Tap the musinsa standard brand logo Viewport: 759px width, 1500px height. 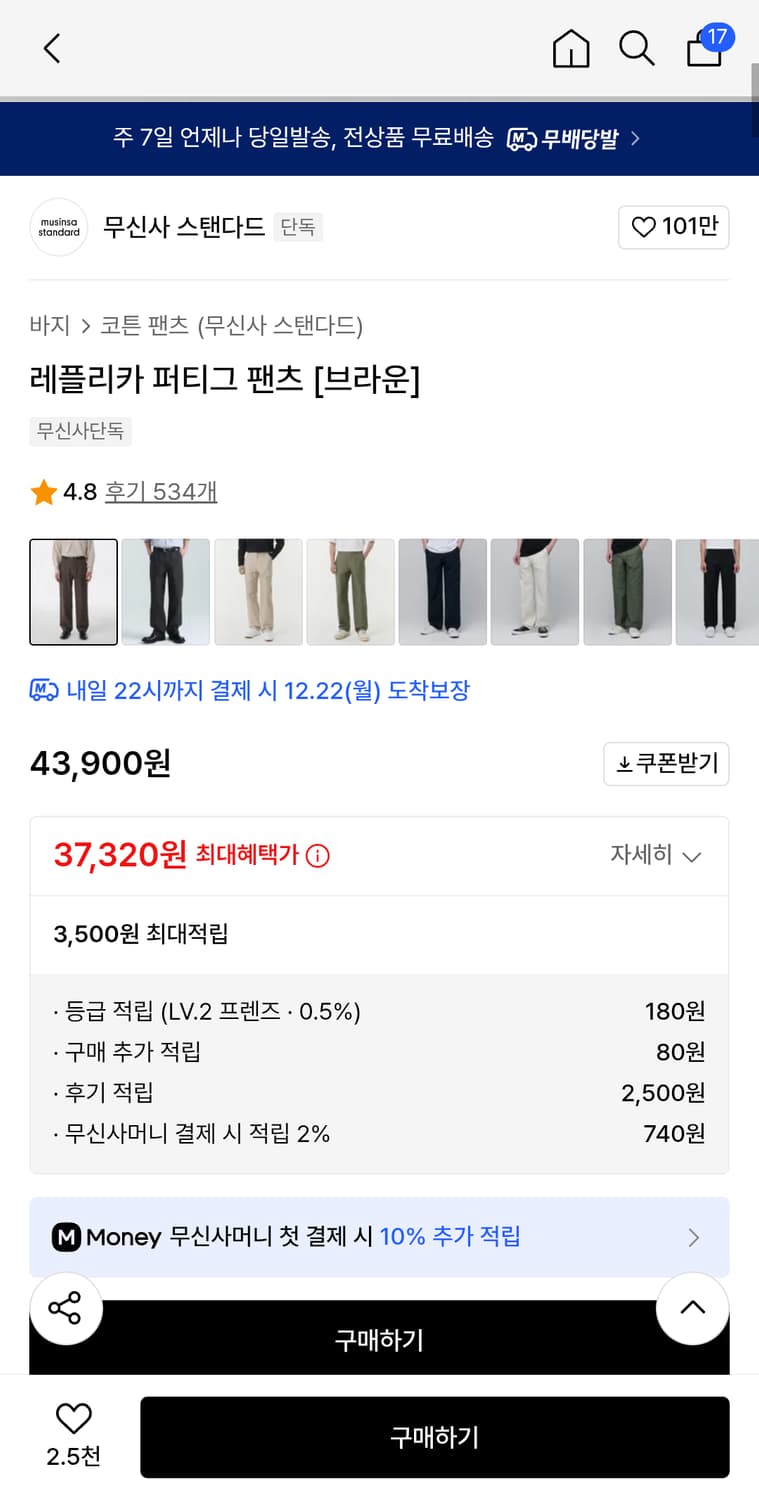[58, 227]
